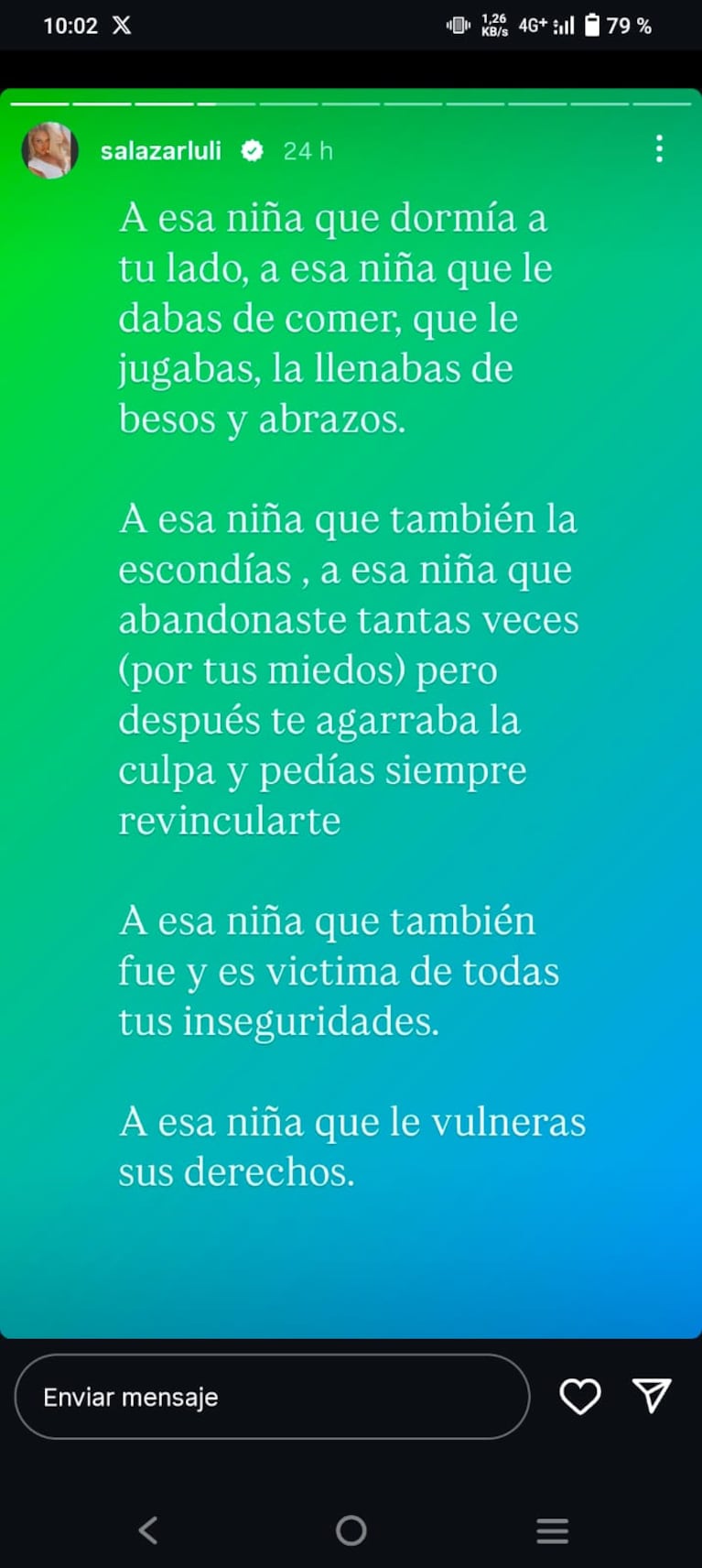Like this story with the heart
702x1568 pixels.
579,1397
